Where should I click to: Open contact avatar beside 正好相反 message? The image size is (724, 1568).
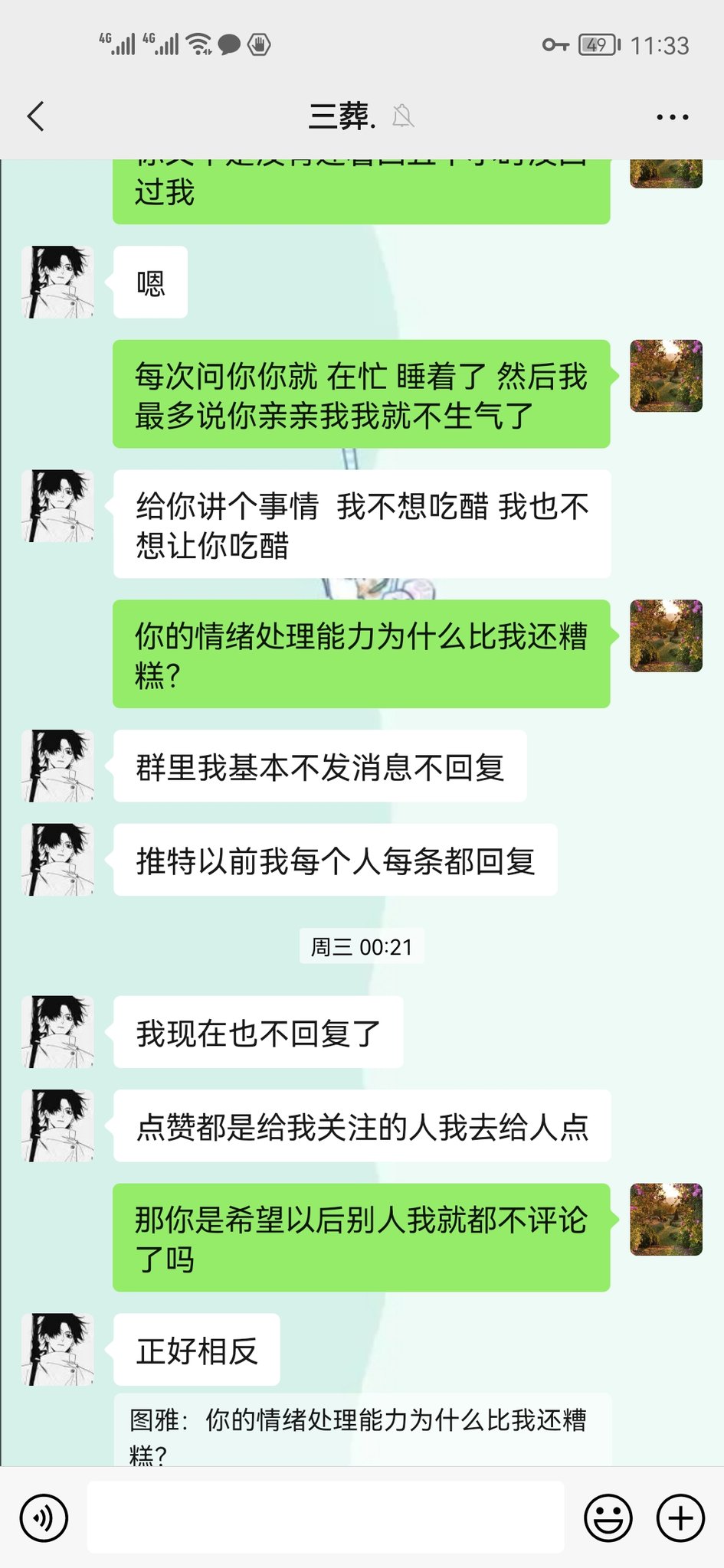58,1349
